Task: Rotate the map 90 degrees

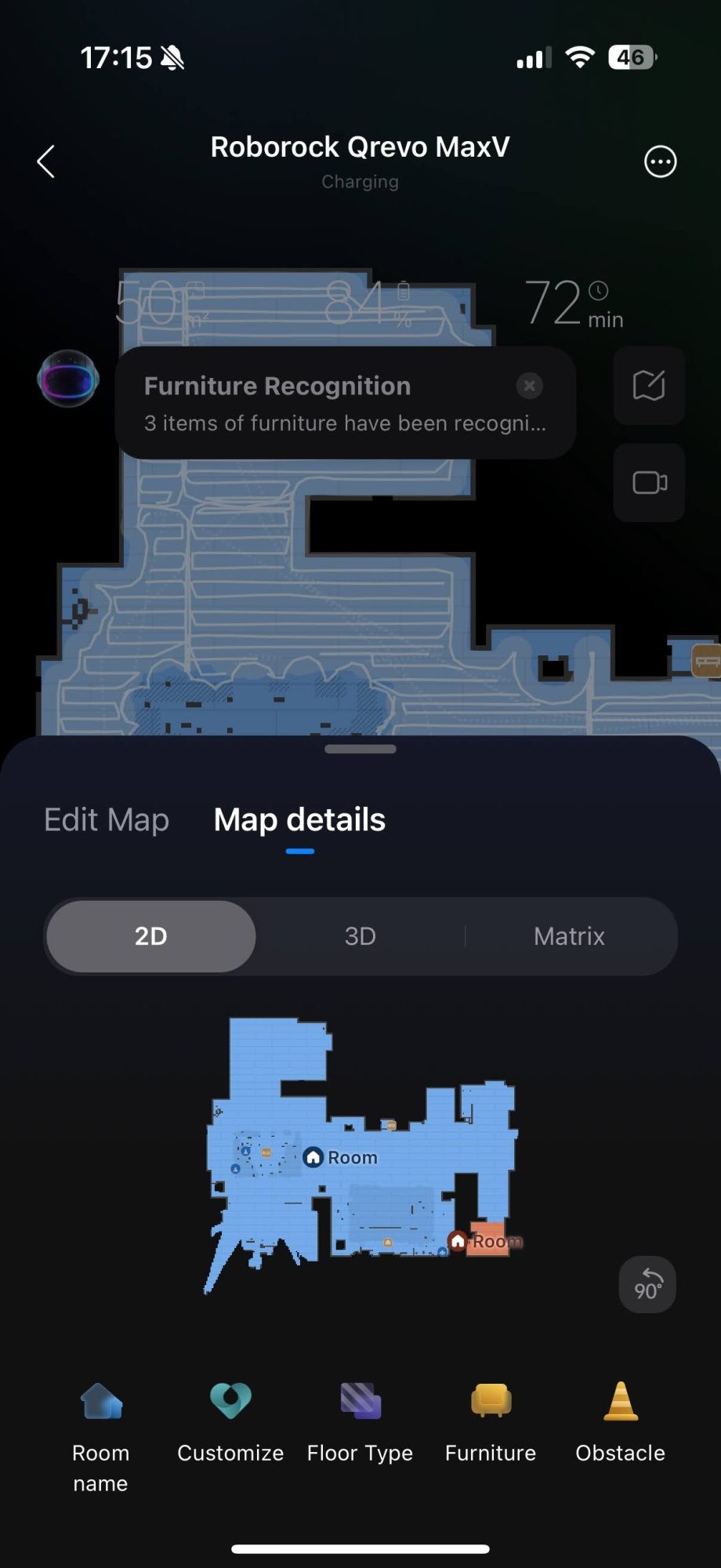Action: 647,1284
